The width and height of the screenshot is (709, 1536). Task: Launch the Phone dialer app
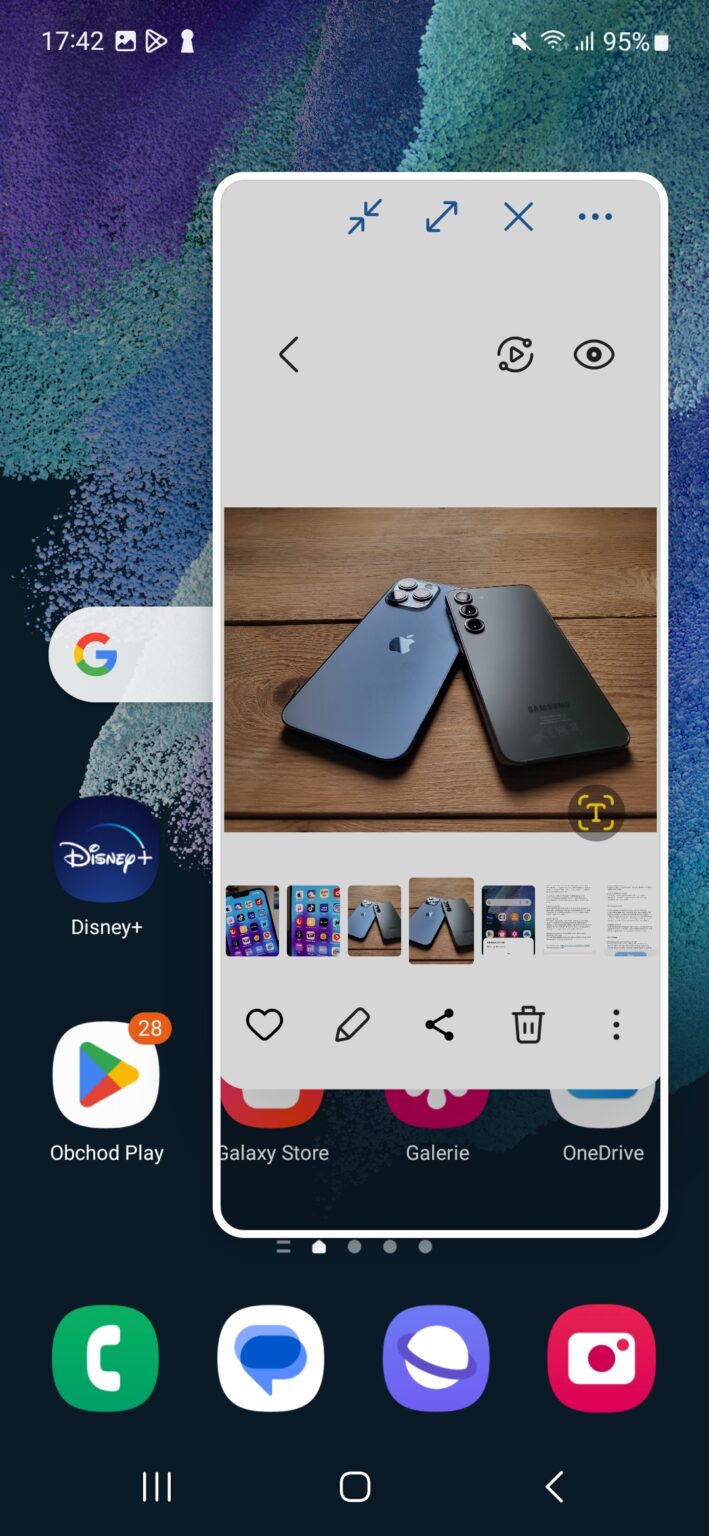pos(106,1358)
